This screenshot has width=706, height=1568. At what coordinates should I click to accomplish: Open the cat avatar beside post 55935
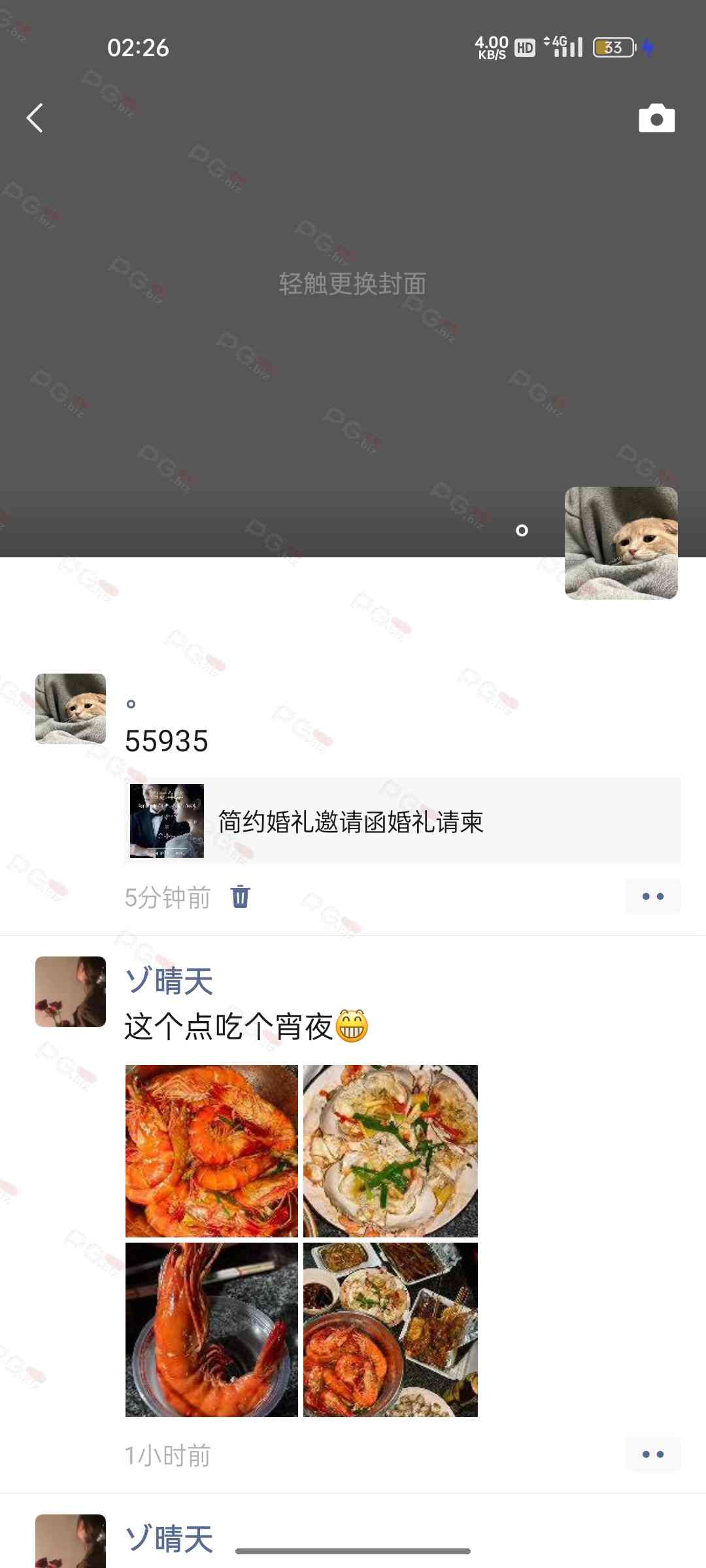click(x=71, y=709)
